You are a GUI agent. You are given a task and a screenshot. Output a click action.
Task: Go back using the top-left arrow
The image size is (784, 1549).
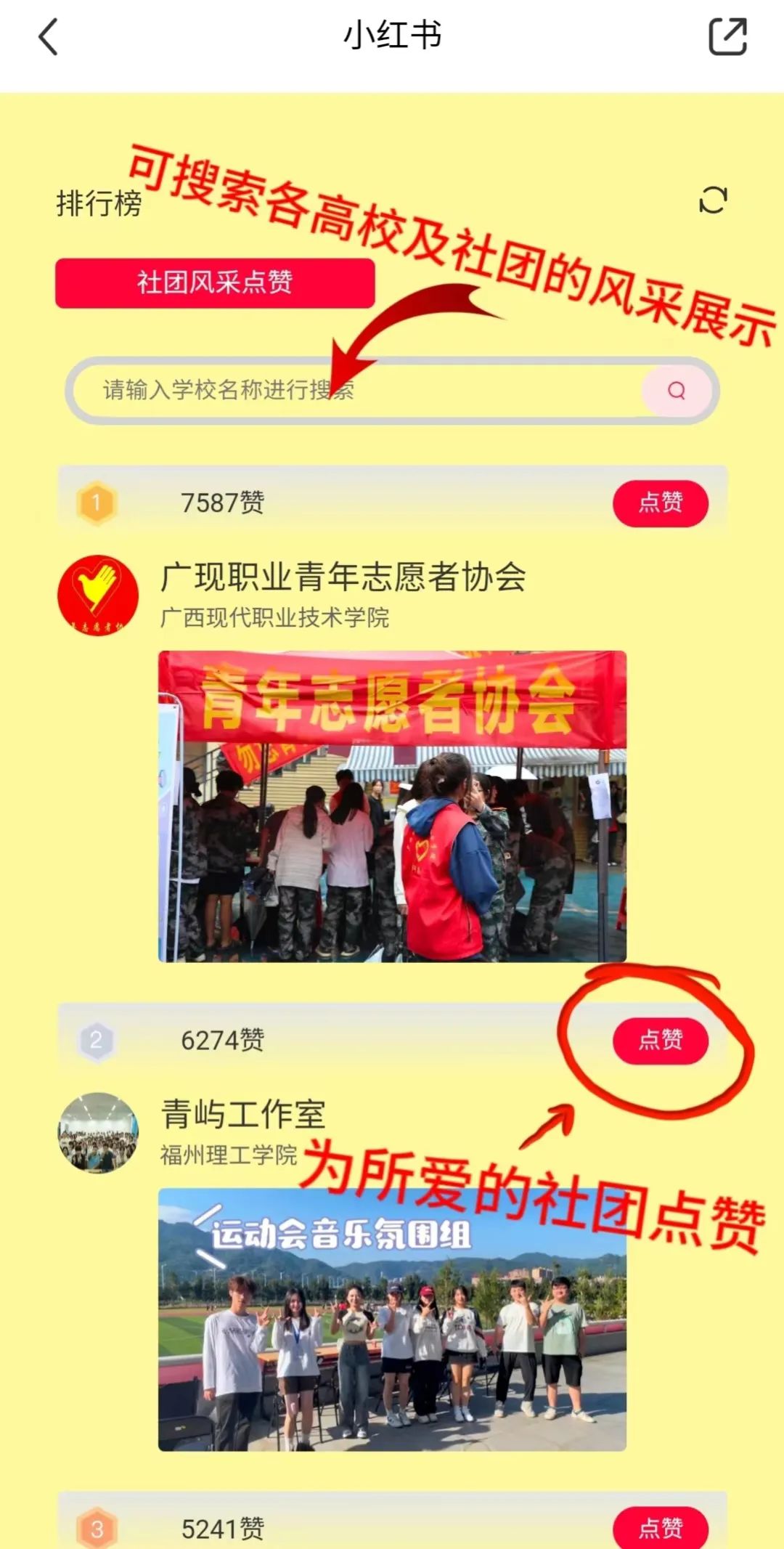48,37
